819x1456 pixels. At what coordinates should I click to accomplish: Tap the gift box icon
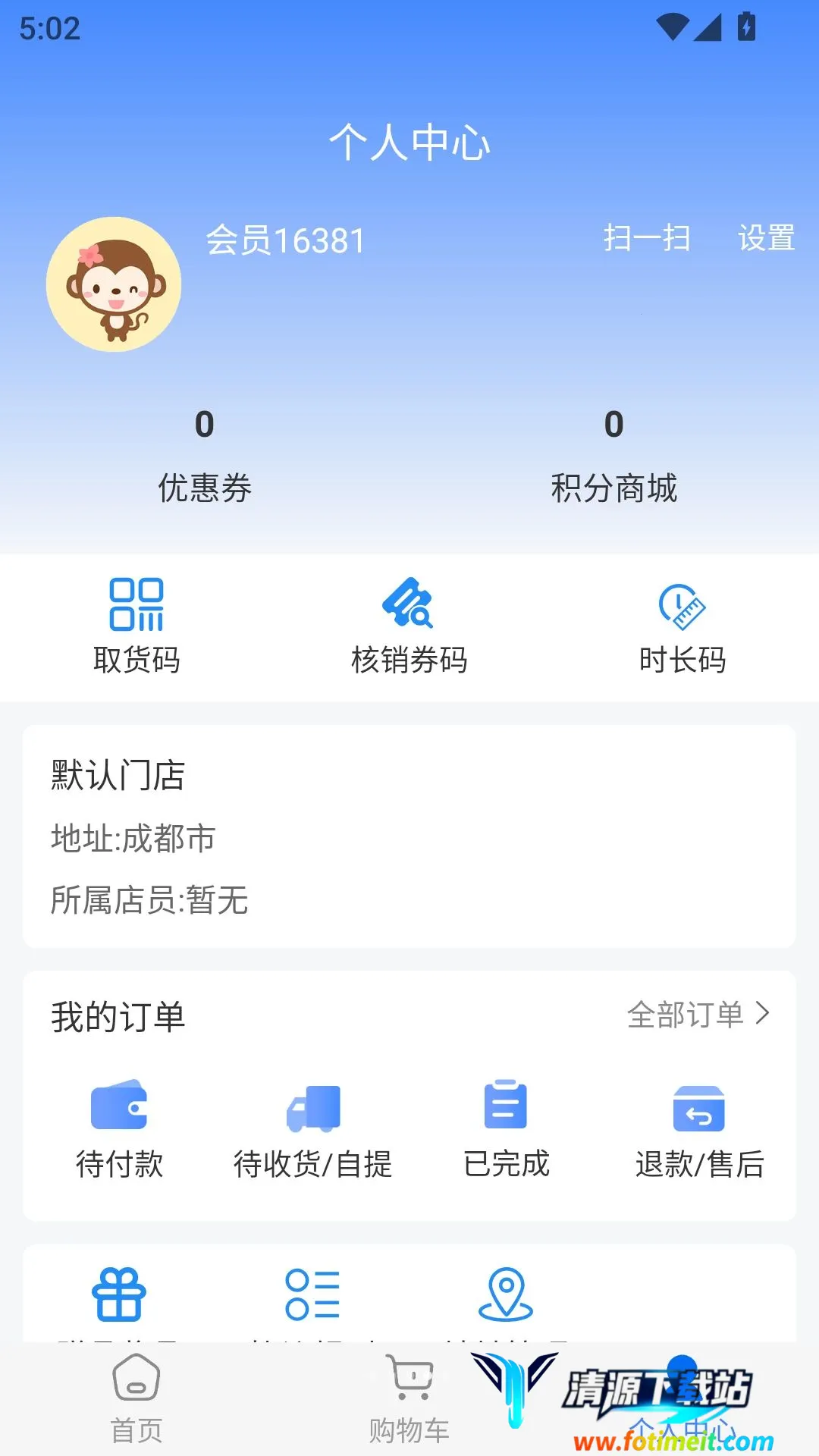119,1294
